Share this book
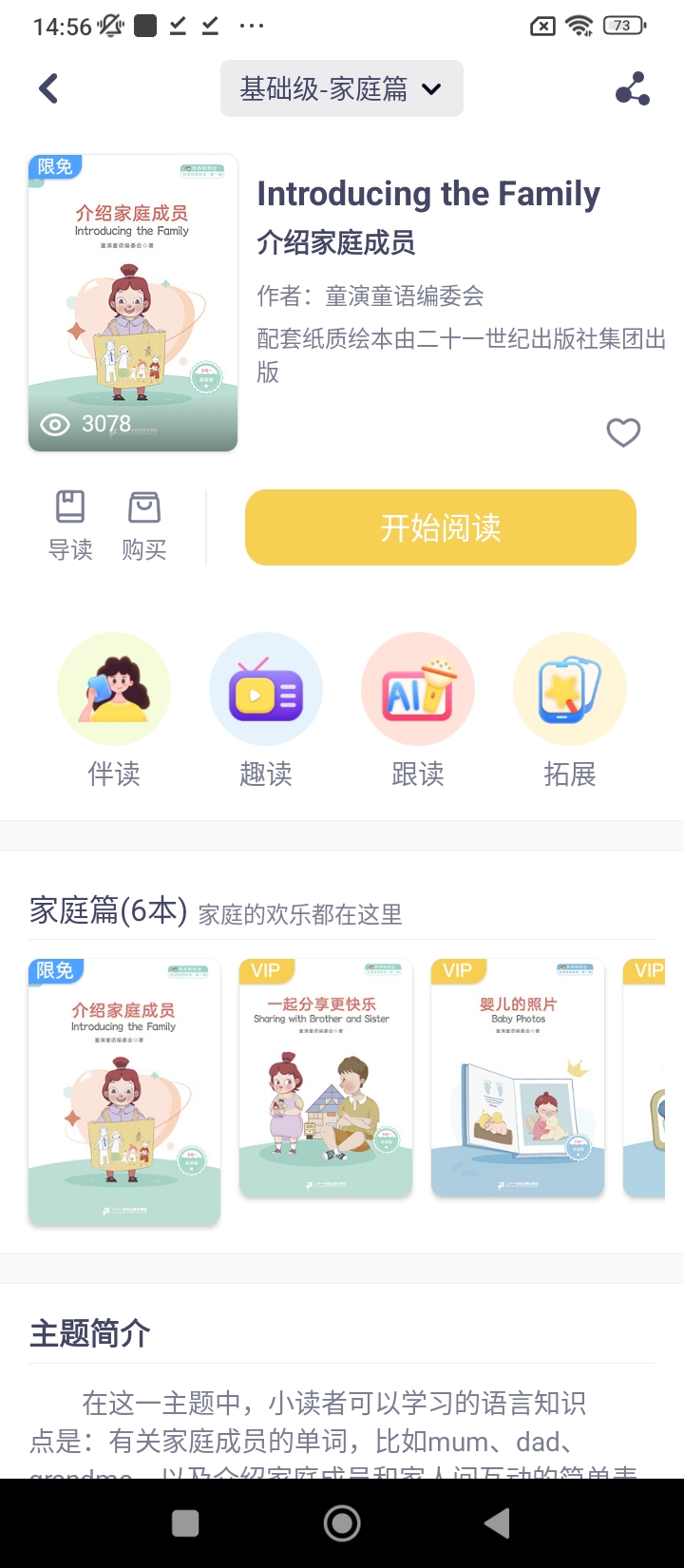This screenshot has width=684, height=1568. [x=633, y=88]
